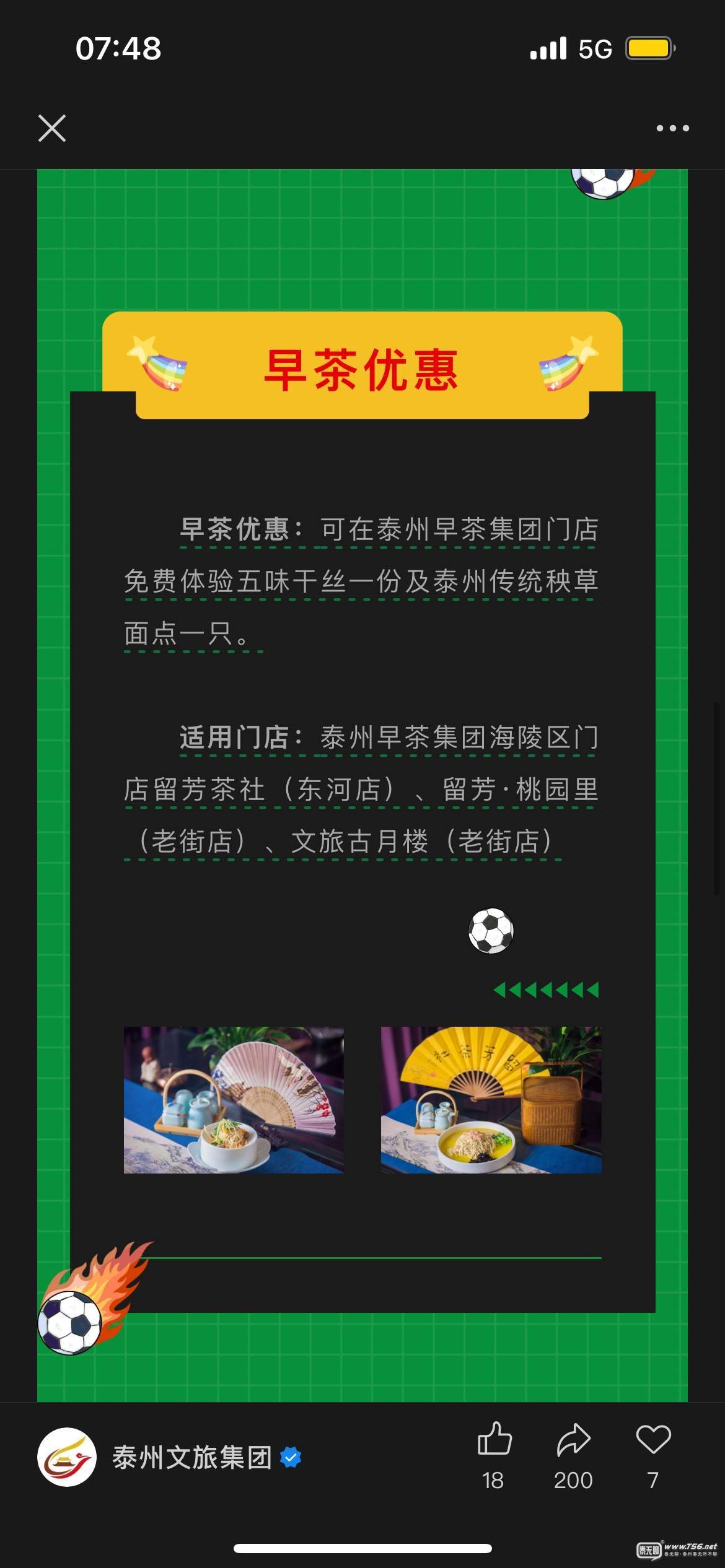Share this article
The width and height of the screenshot is (725, 1568).
[573, 1439]
